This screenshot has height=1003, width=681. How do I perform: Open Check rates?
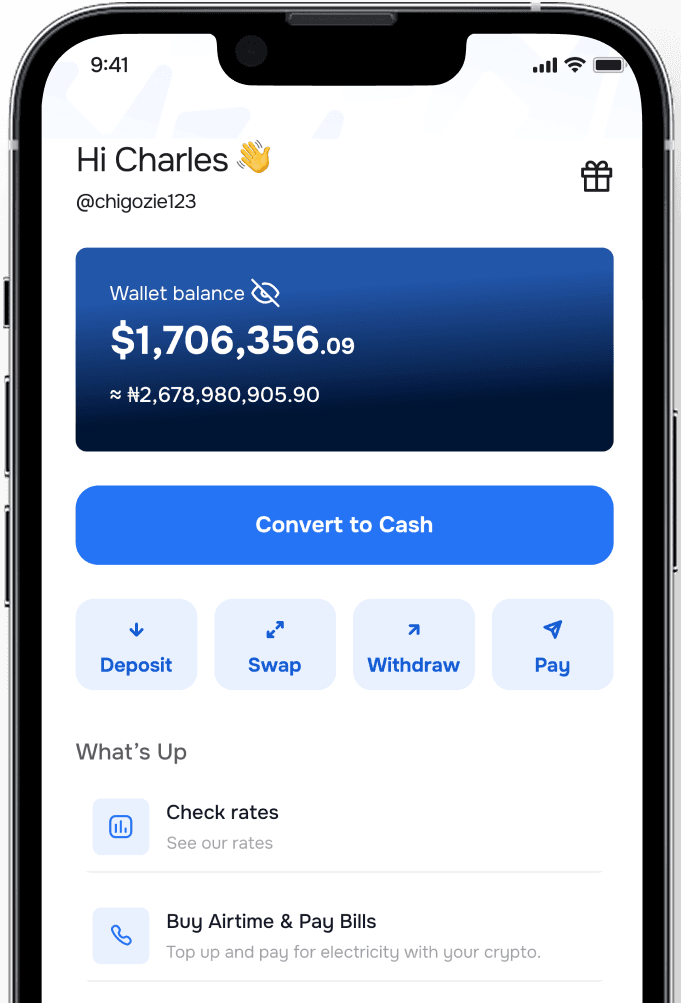[344, 827]
